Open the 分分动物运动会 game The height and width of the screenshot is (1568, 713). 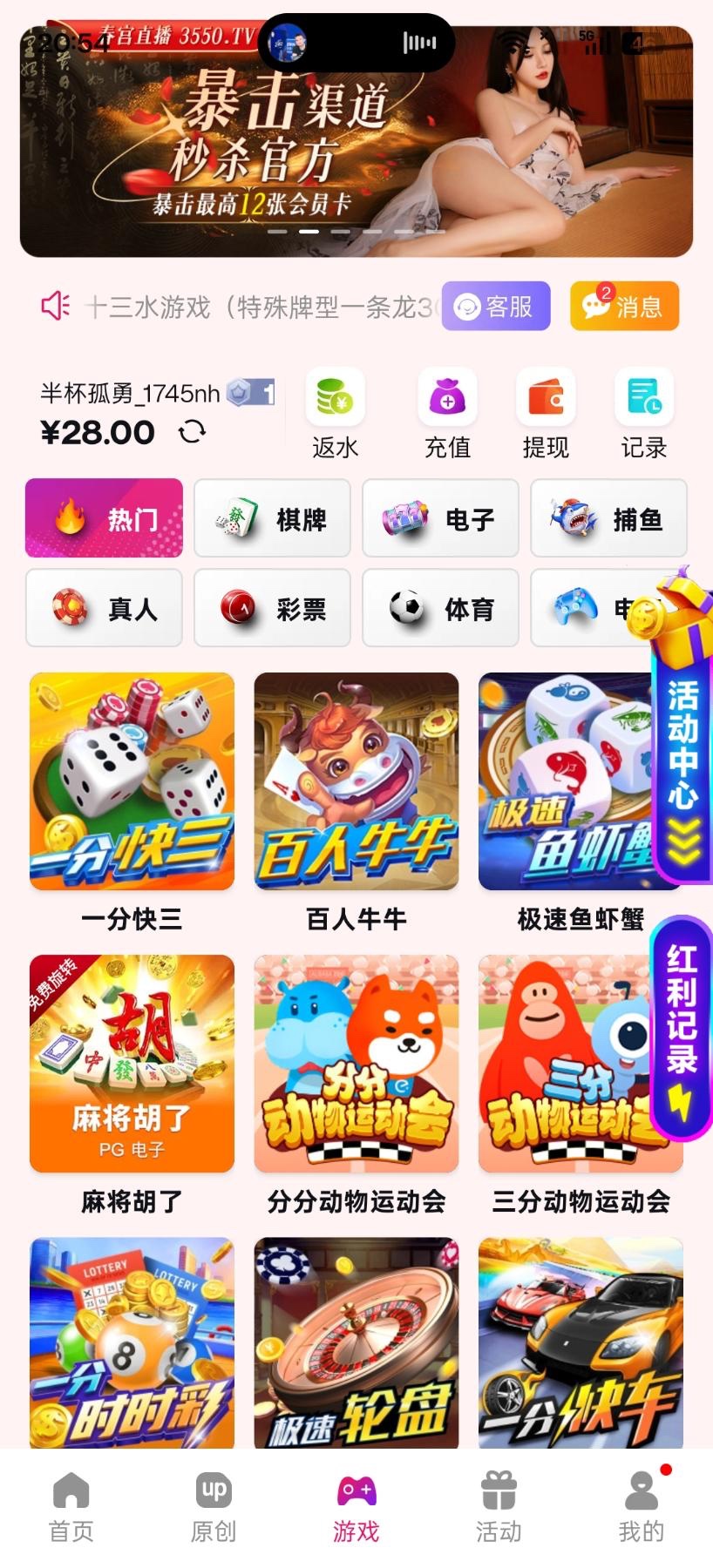coord(356,1064)
